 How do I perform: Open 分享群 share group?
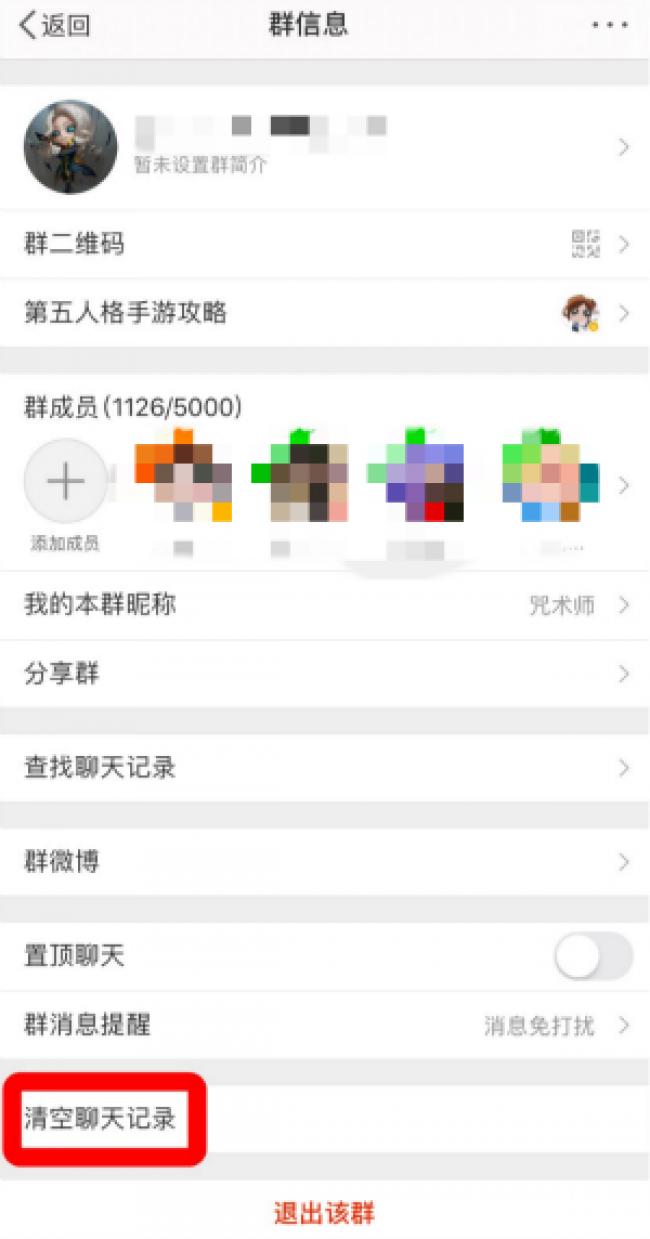click(324, 673)
